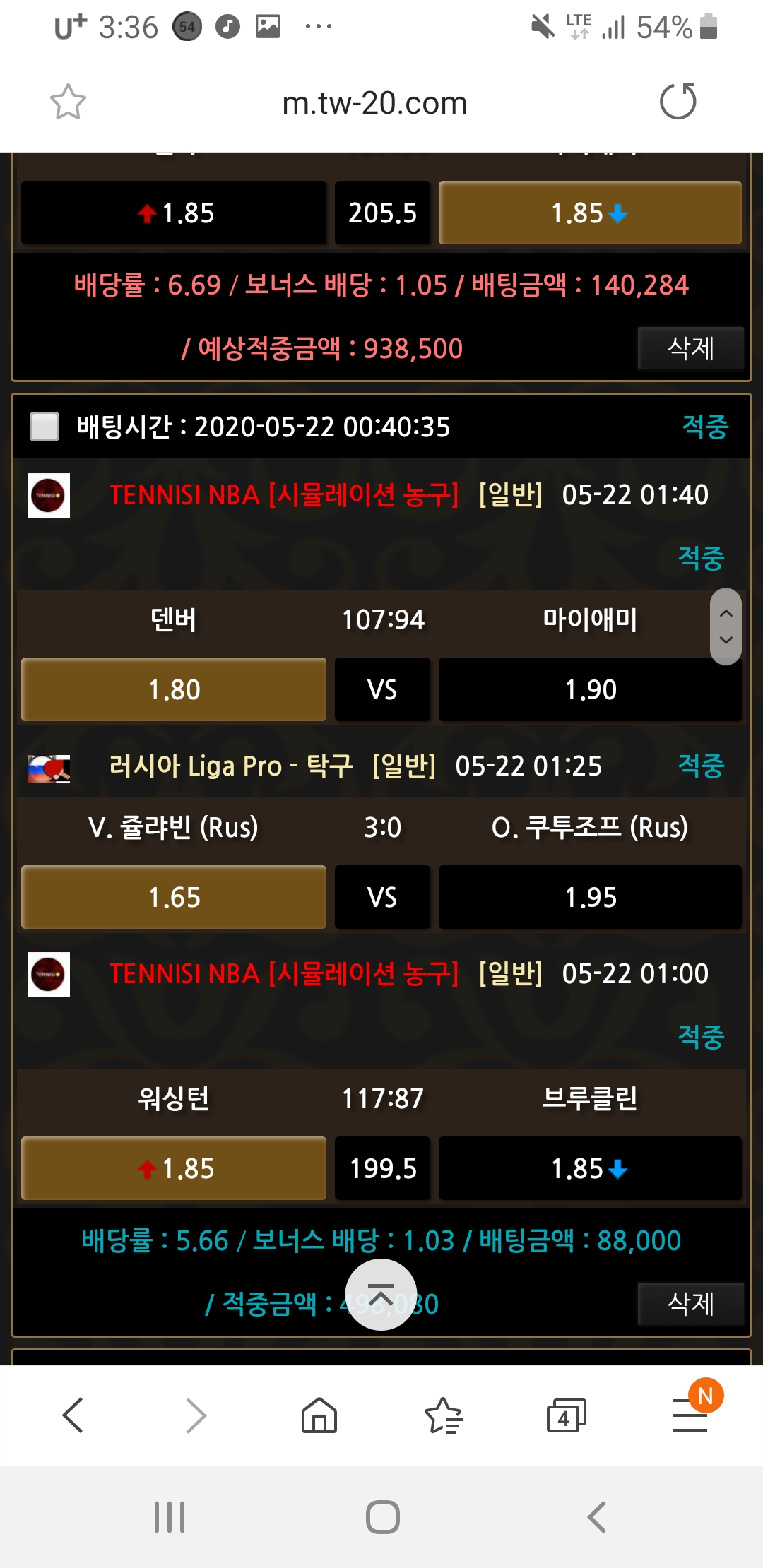This screenshot has width=763, height=1568.
Task: Tap the system home button
Action: click(382, 1516)
